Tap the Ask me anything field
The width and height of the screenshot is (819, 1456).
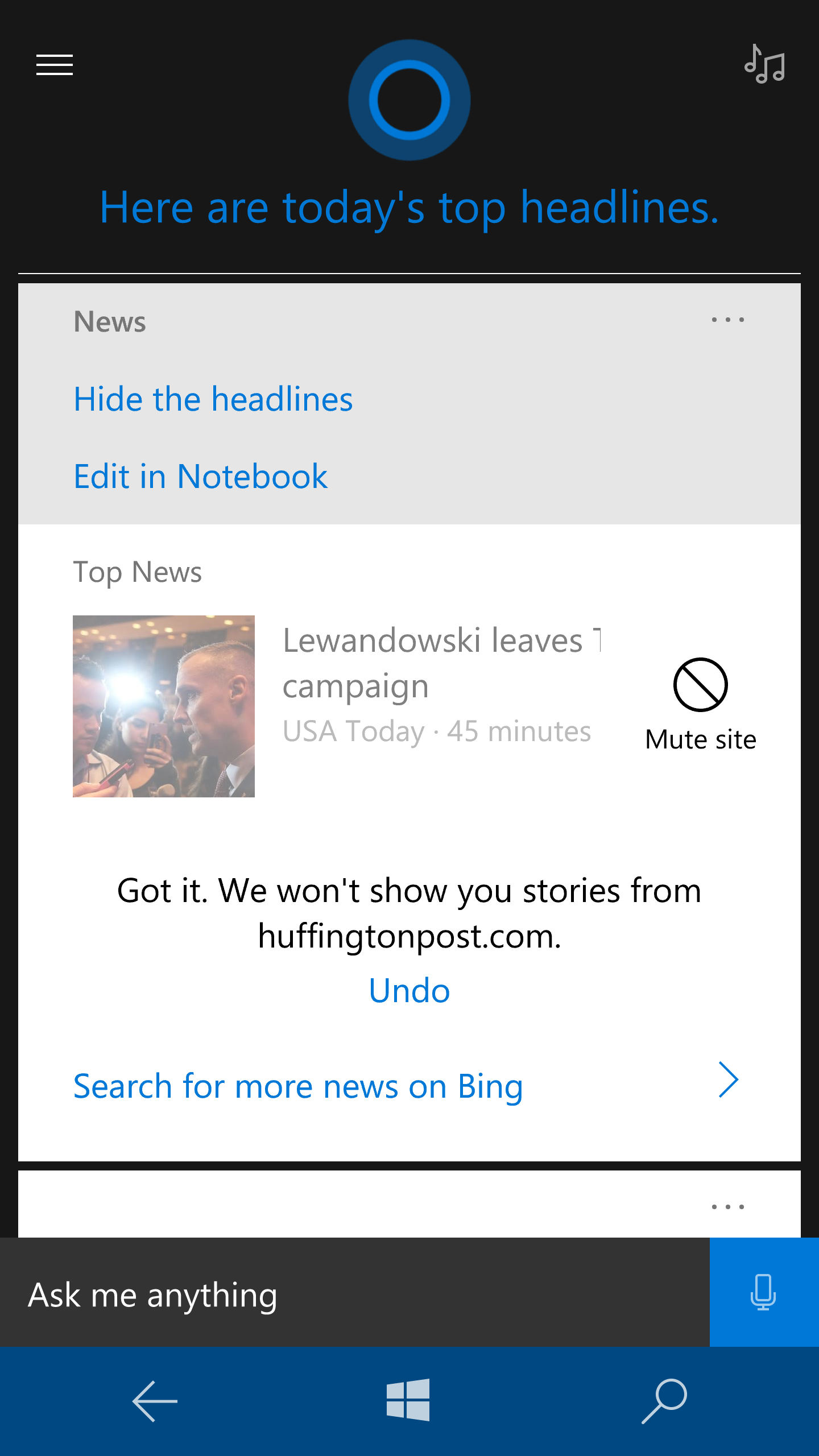353,1296
